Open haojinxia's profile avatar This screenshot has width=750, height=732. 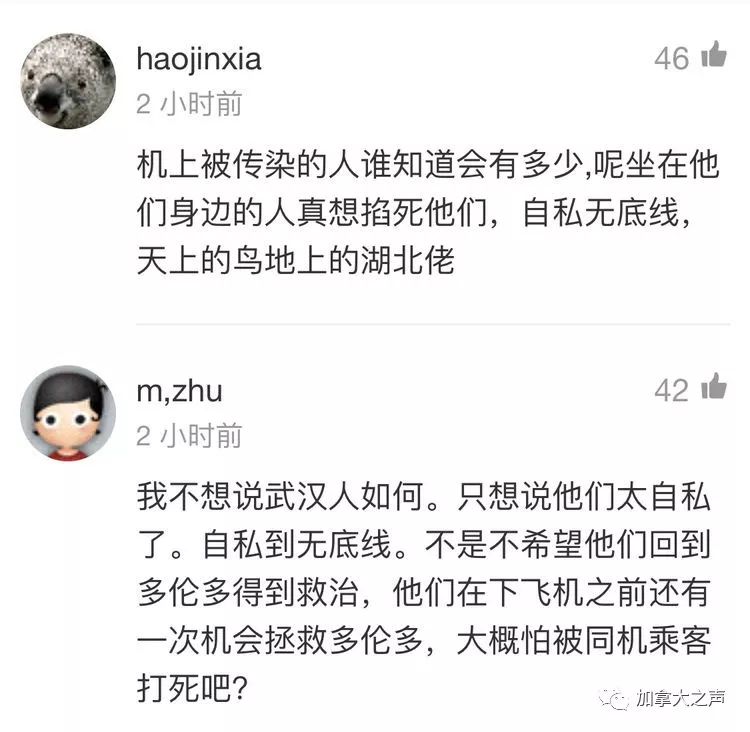pos(68,82)
